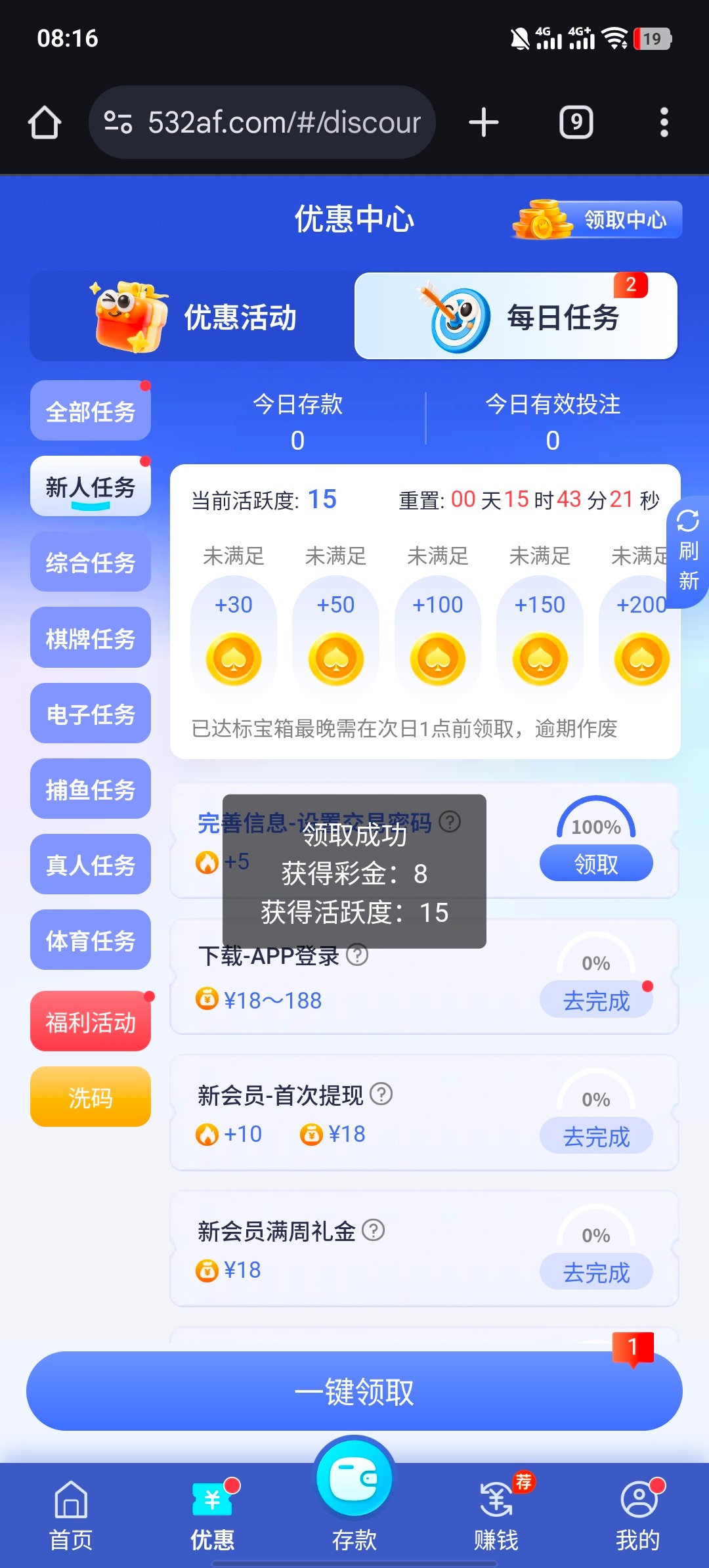709x1568 pixels.
Task: Open the browser tab switcher
Action: tap(576, 123)
